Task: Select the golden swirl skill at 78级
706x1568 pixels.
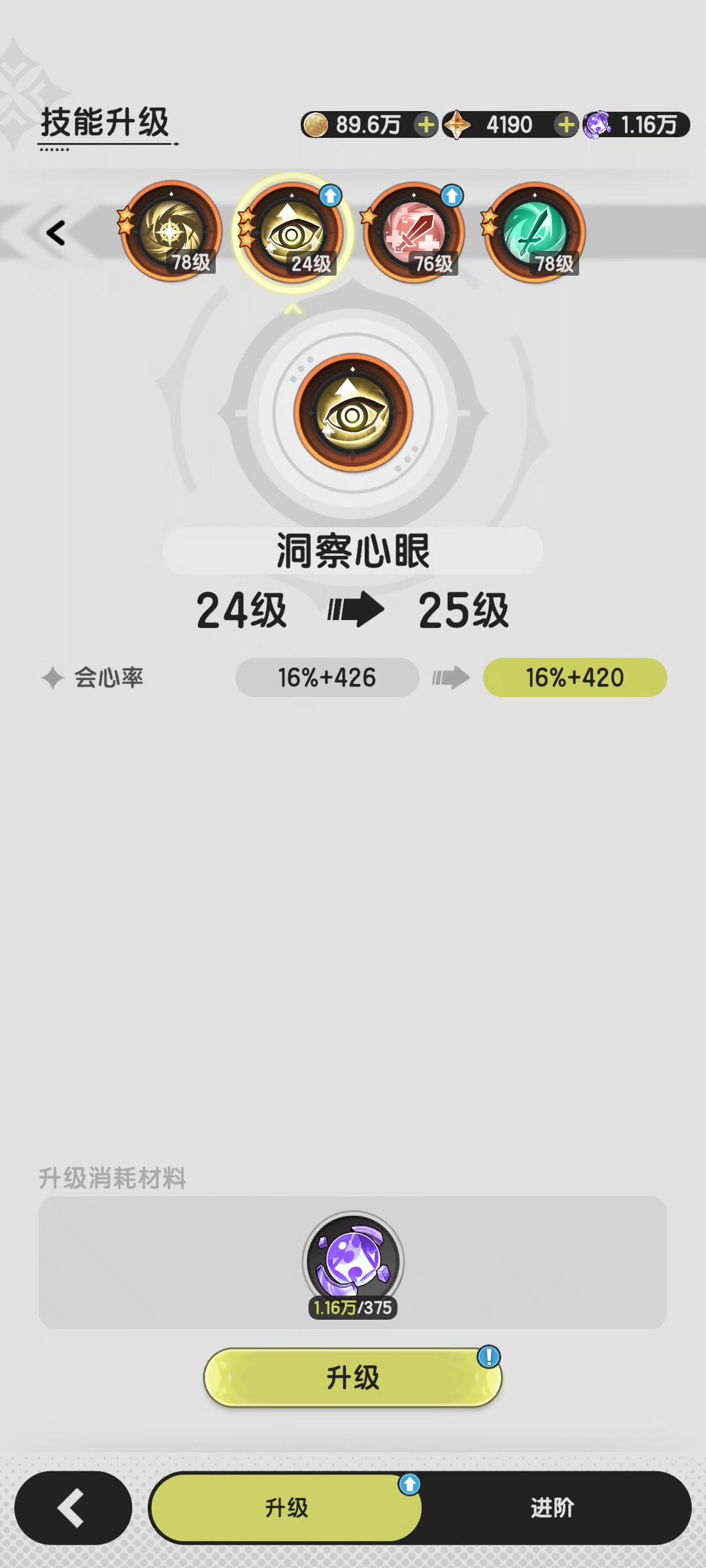Action: (x=171, y=232)
